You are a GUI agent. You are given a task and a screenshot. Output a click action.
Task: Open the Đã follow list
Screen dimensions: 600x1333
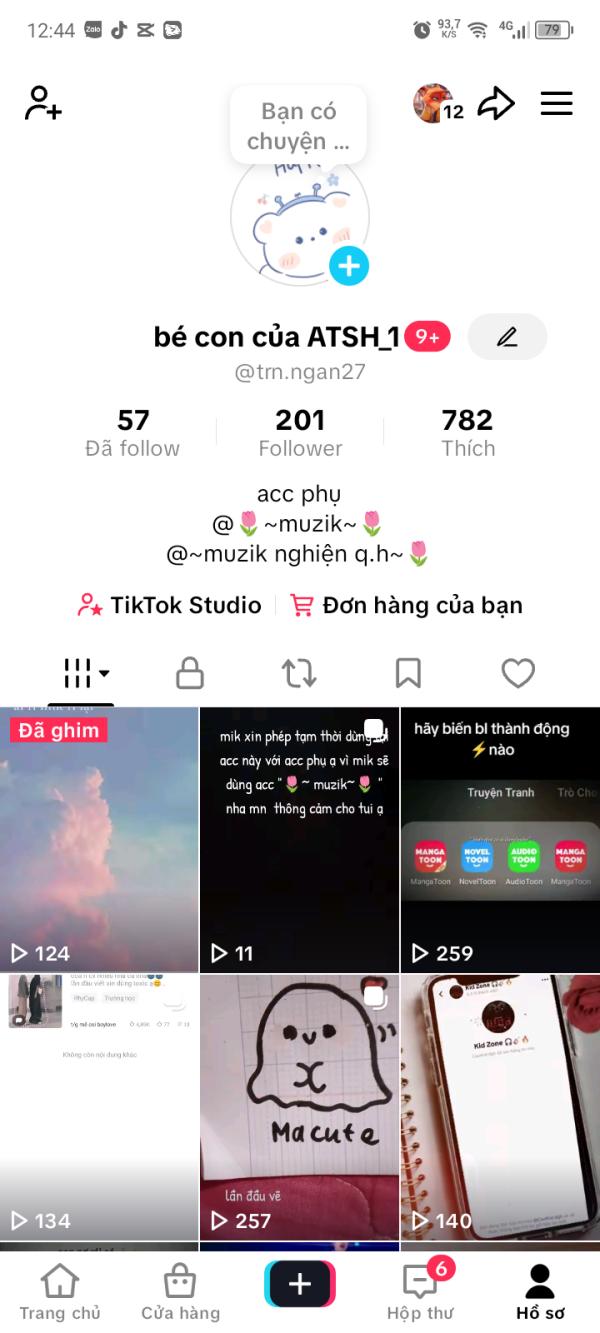pyautogui.click(x=133, y=432)
